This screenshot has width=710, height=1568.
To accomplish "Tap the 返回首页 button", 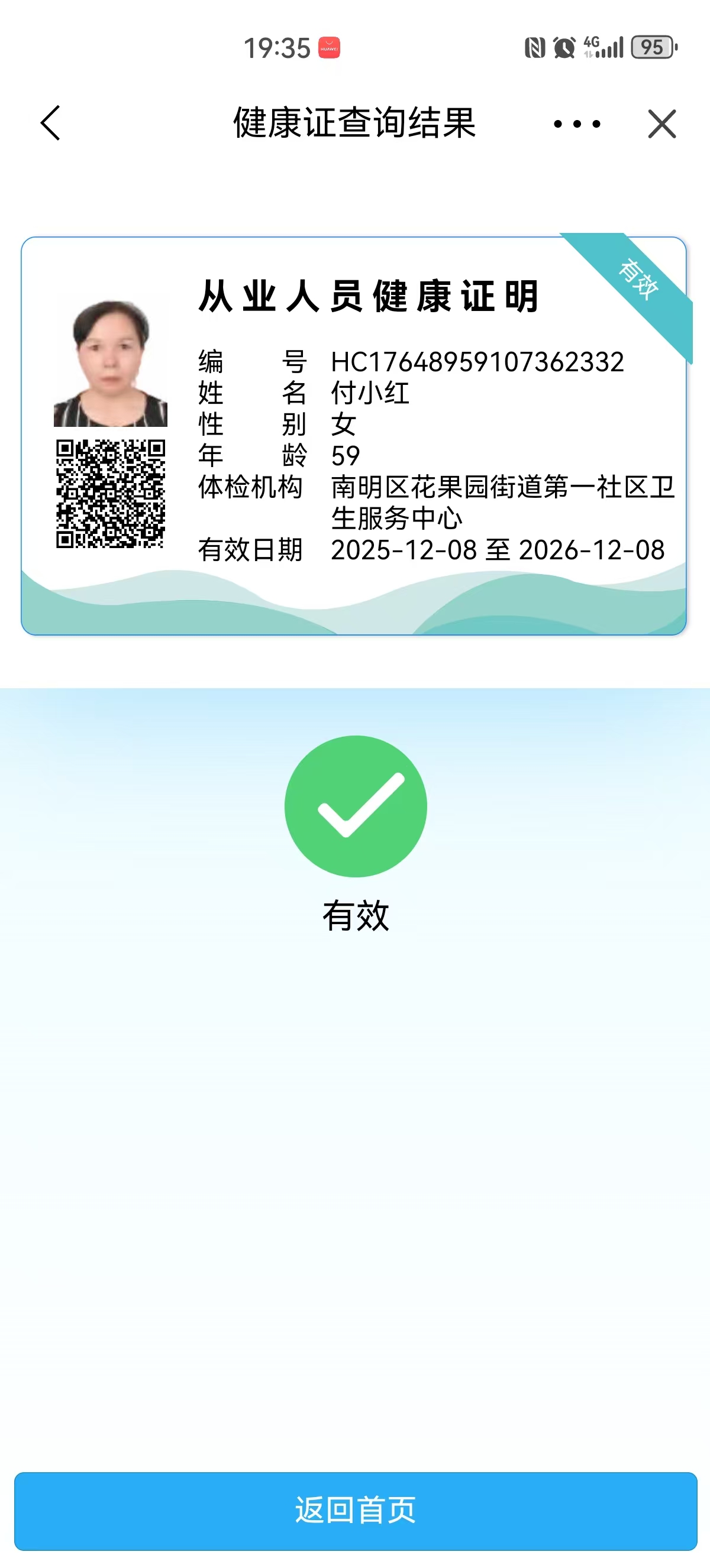I will click(x=355, y=1511).
